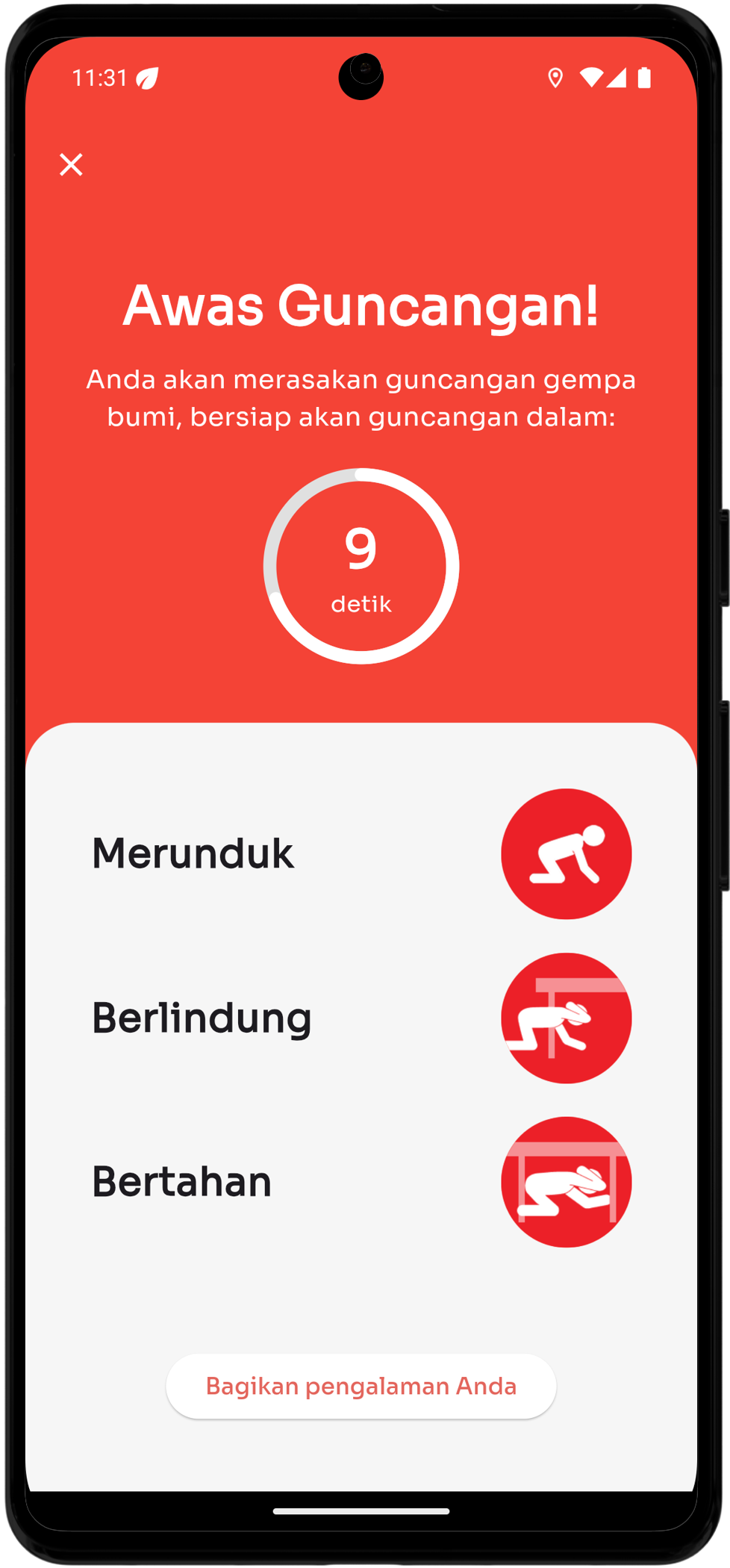Tap Bagikan pengalaman Anda button
This screenshot has width=730, height=1568.
pos(361,1386)
